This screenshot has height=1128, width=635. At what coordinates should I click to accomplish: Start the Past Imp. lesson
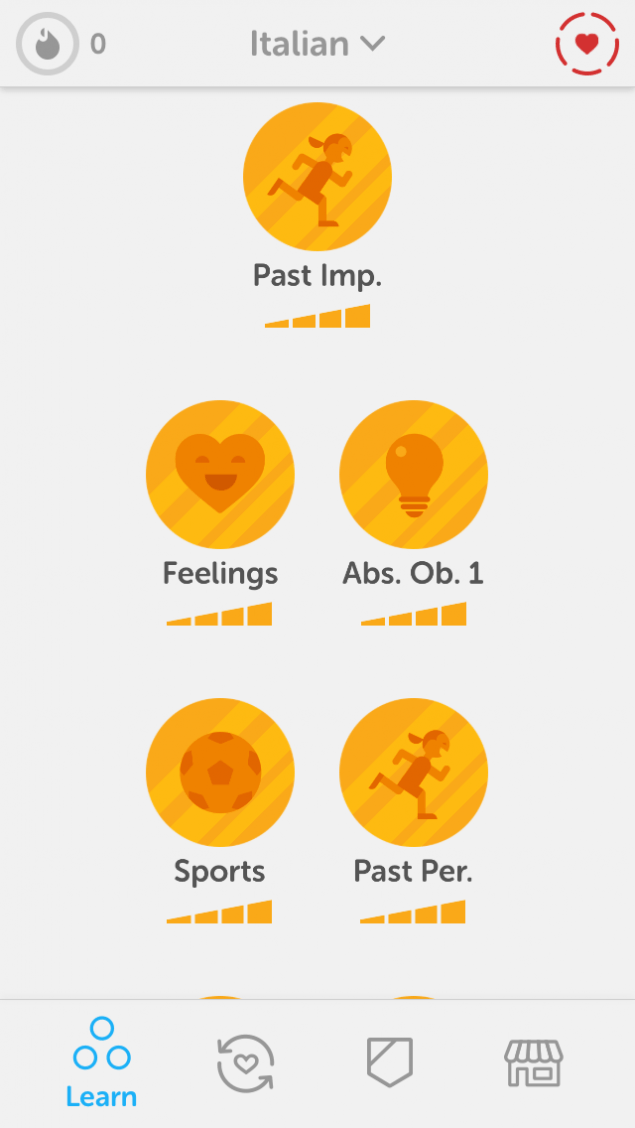point(317,177)
